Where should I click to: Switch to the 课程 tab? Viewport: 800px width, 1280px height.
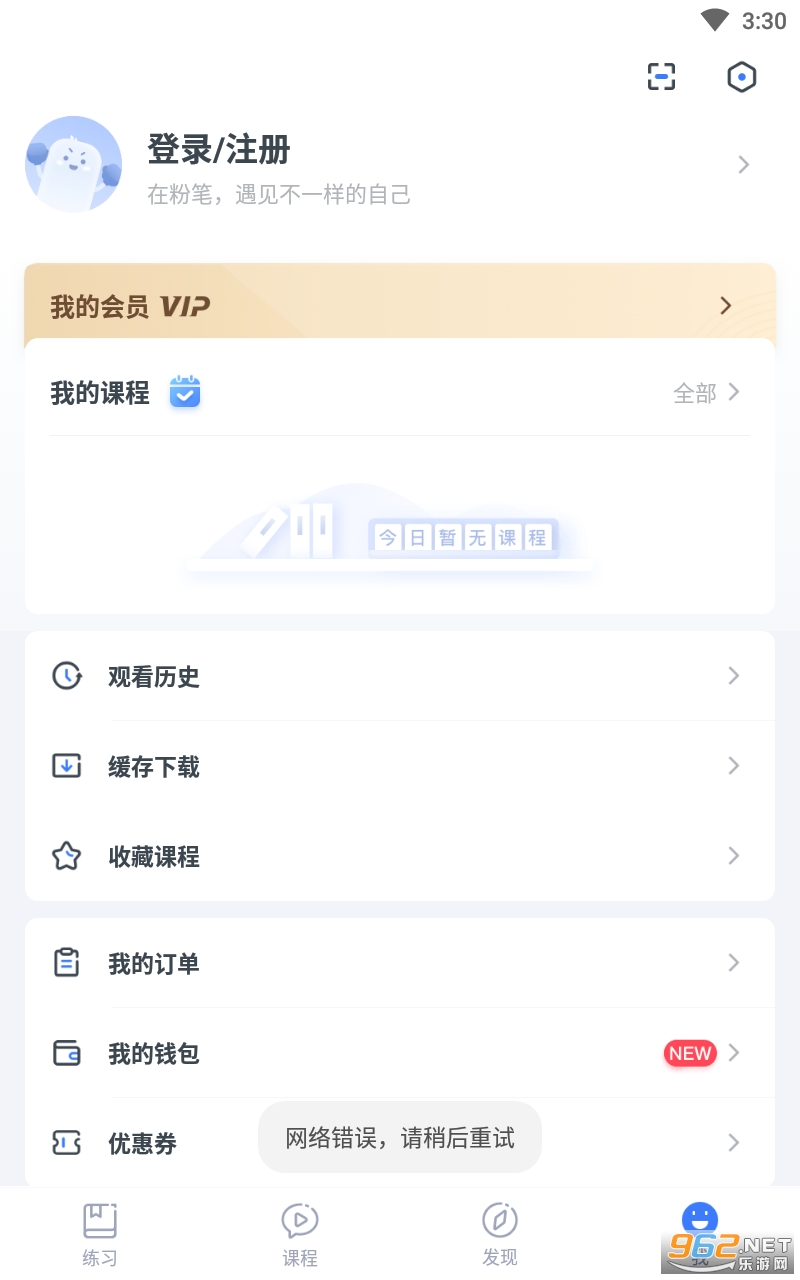(300, 1234)
